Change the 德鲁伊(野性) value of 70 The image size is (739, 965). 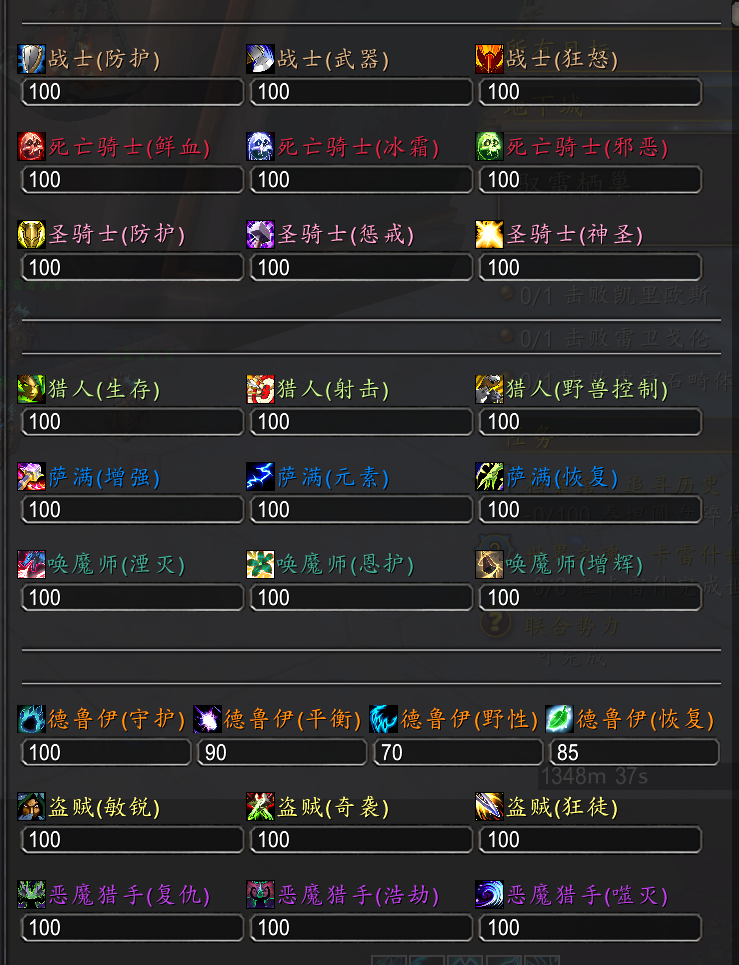coord(458,753)
